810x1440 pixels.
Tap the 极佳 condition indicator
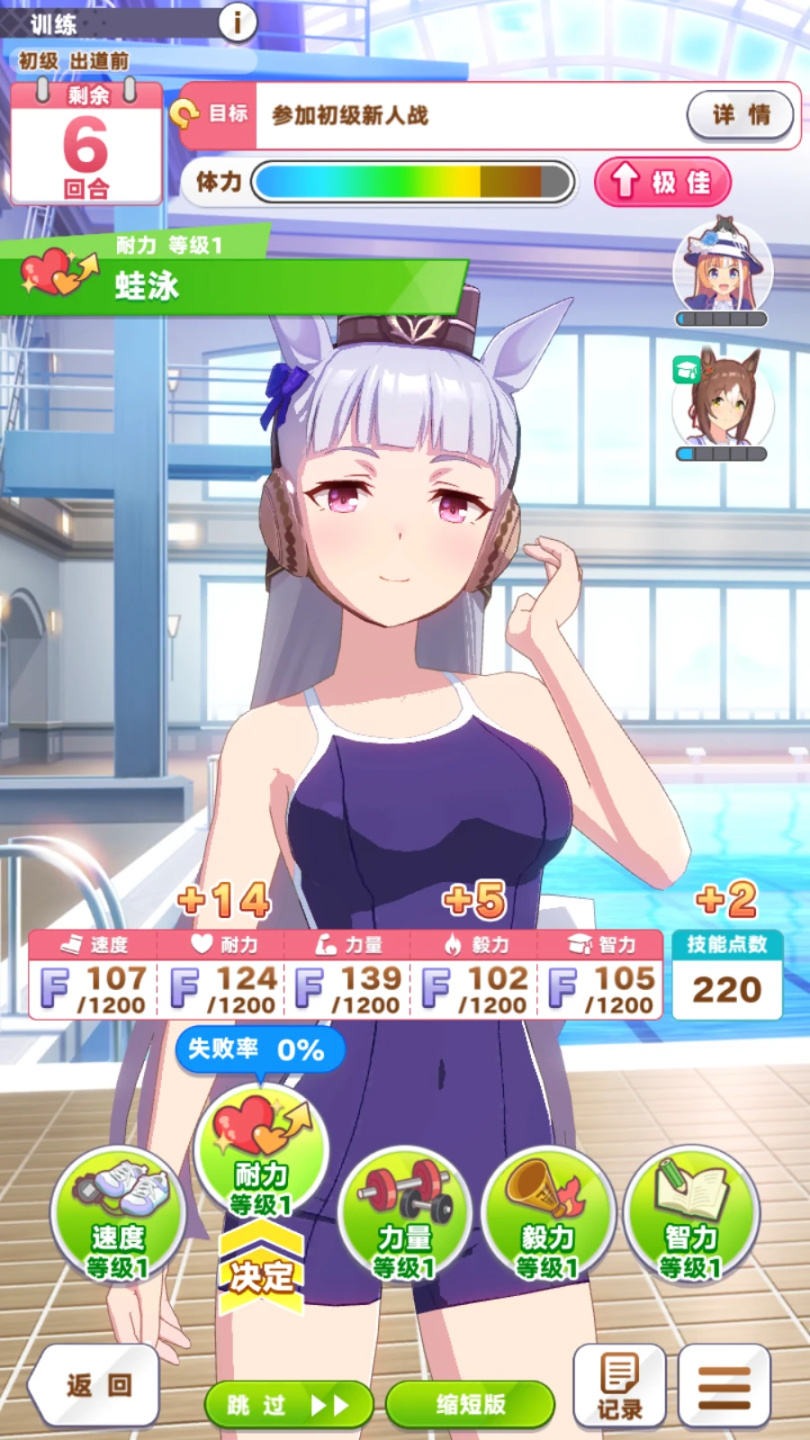click(663, 182)
